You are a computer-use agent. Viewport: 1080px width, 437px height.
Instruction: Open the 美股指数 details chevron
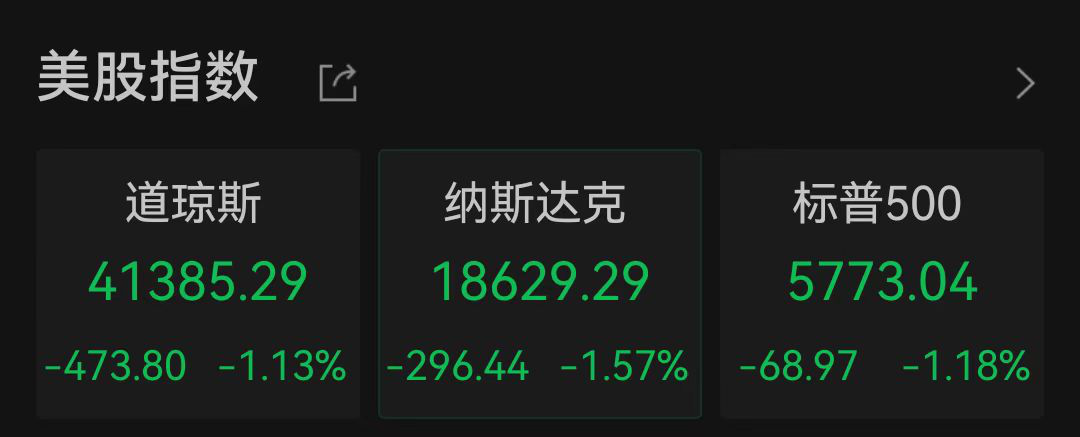pyautogui.click(x=1024, y=83)
